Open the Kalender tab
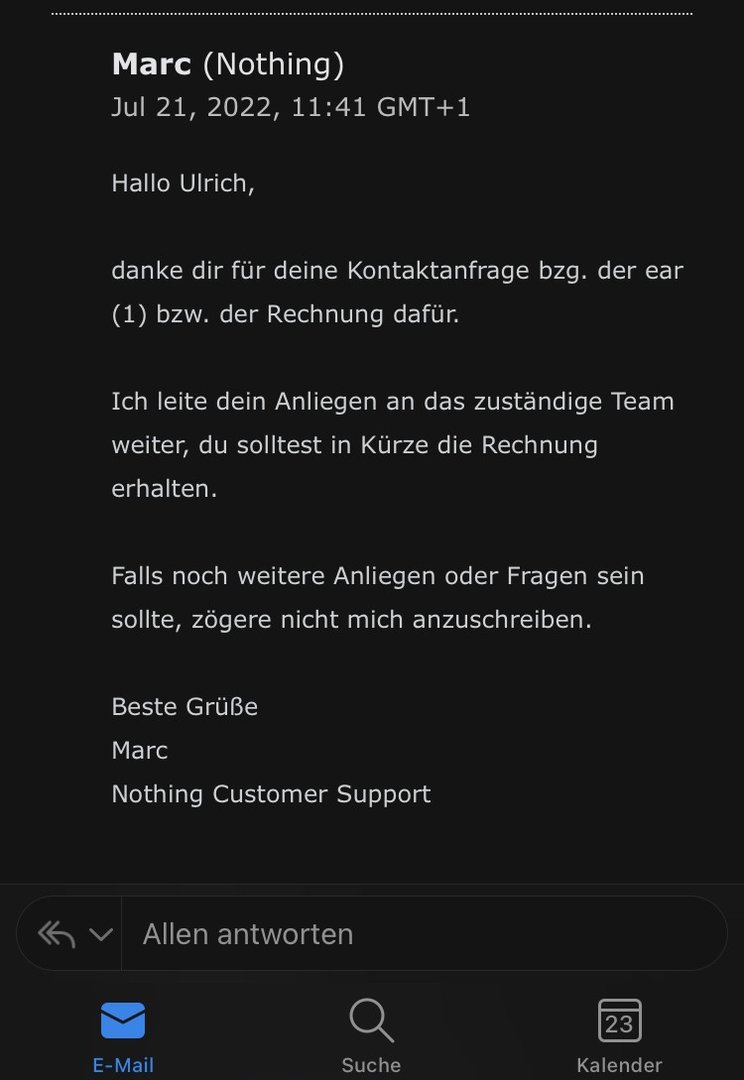The height and width of the screenshot is (1080, 744). pyautogui.click(x=619, y=1036)
